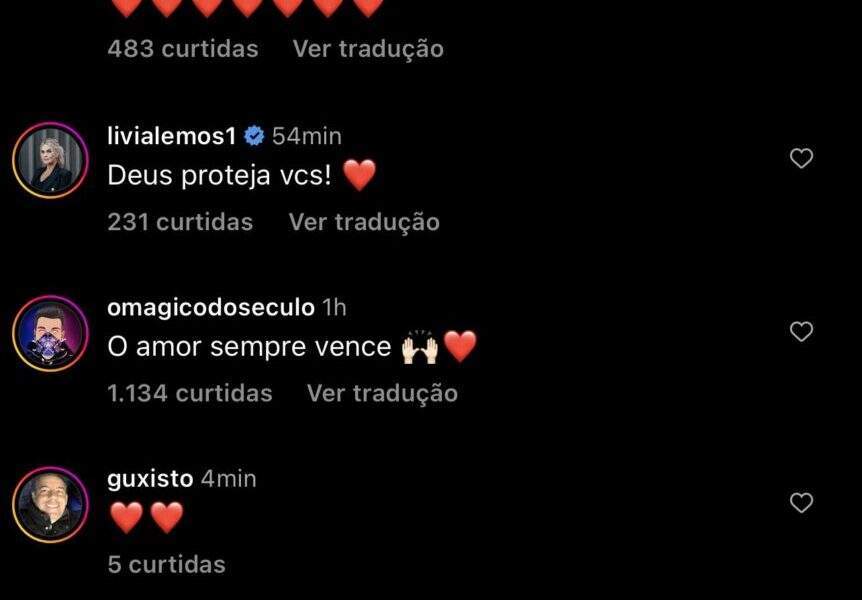Screen dimensions: 862x600
Task: View the 5 curtidas list
Action: tap(166, 564)
